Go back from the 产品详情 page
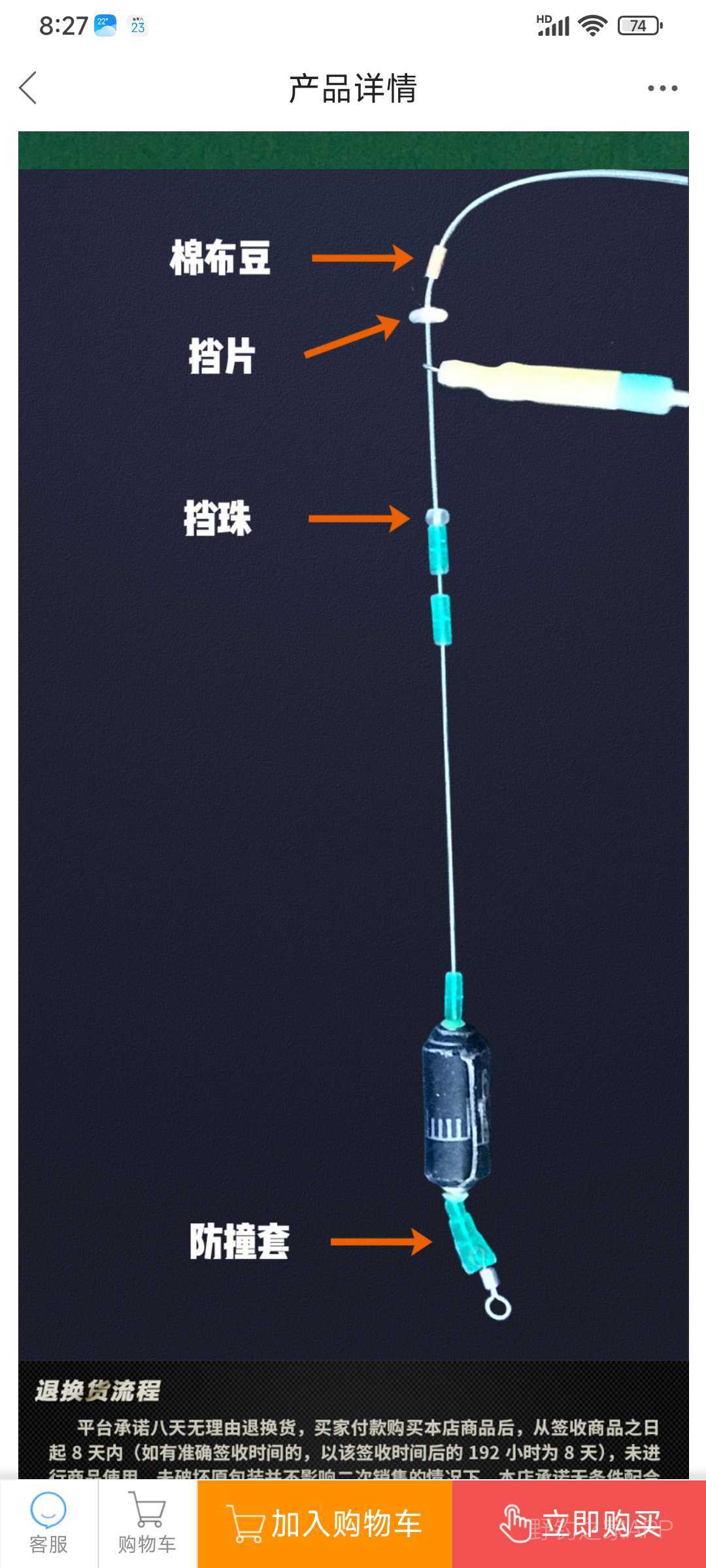 (x=28, y=88)
